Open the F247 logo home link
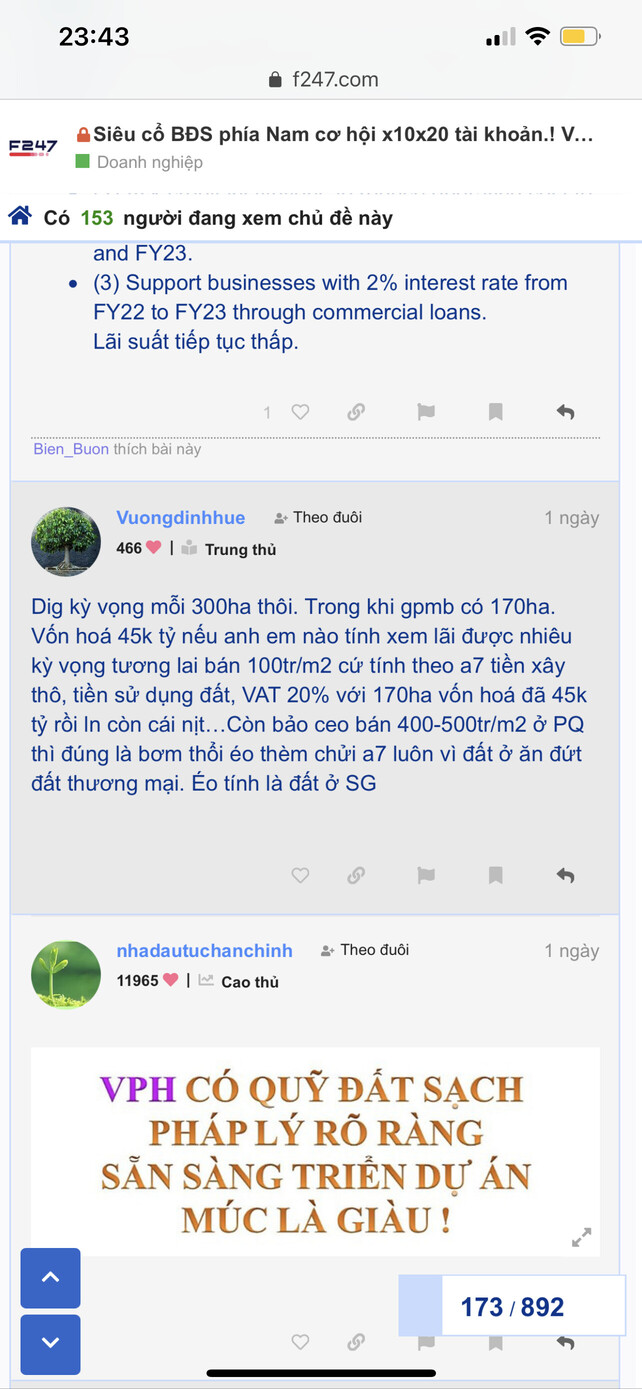Viewport: 642px width, 1389px height. (x=33, y=147)
